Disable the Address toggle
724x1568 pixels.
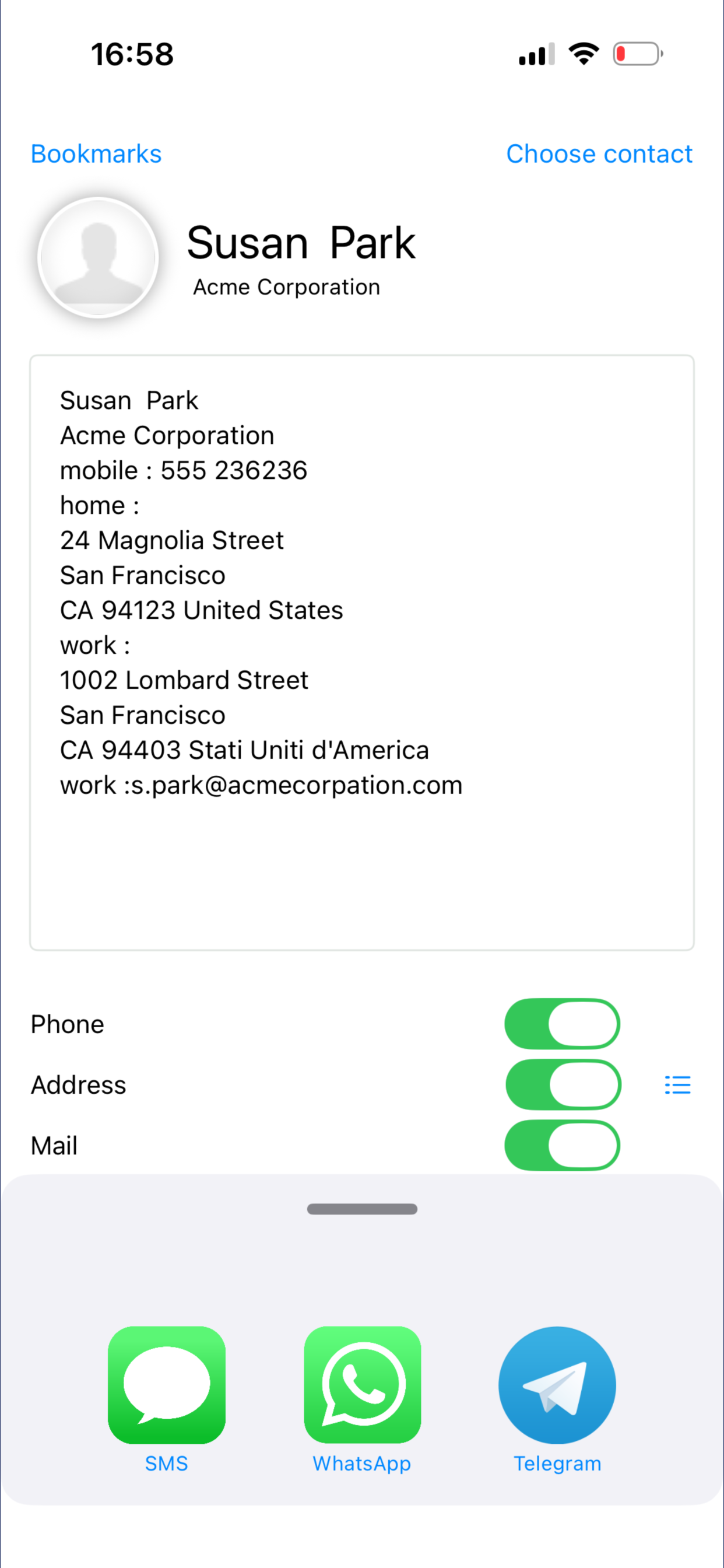[563, 1084]
